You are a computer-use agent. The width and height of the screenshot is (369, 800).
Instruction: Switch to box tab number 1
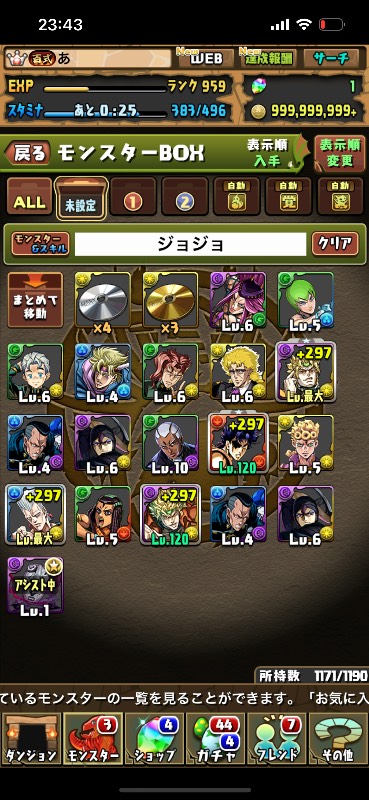coord(133,196)
